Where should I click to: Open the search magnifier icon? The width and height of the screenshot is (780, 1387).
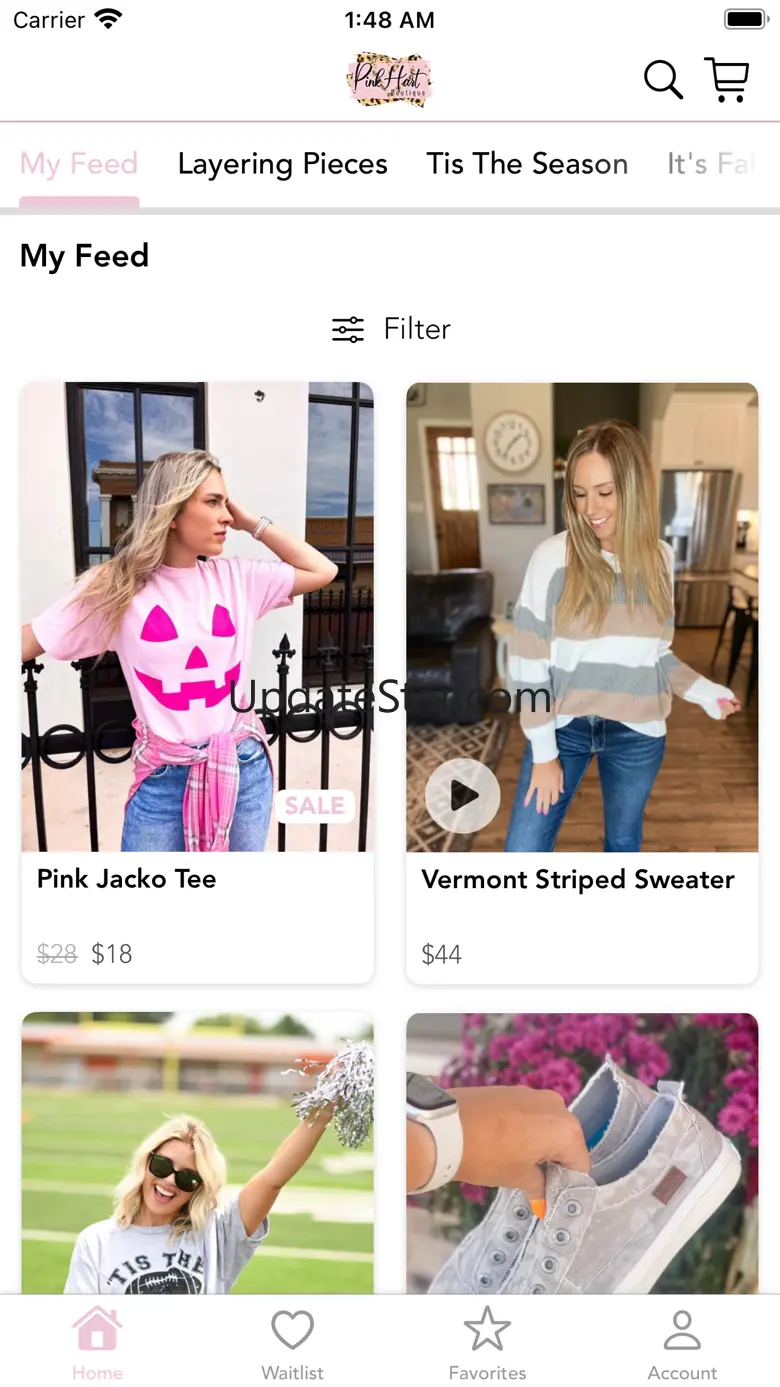coord(663,80)
